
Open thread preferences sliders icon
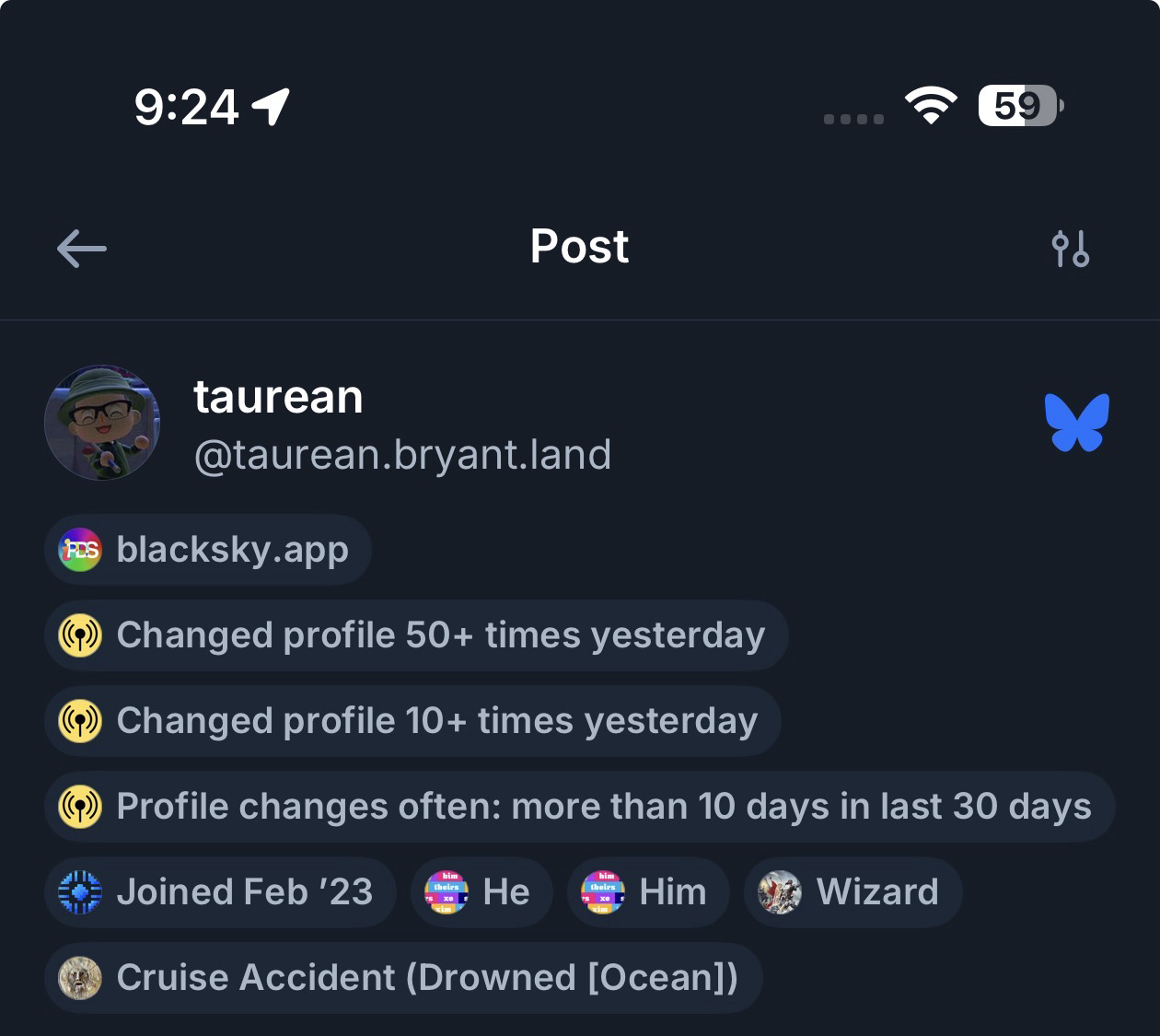pyautogui.click(x=1070, y=249)
